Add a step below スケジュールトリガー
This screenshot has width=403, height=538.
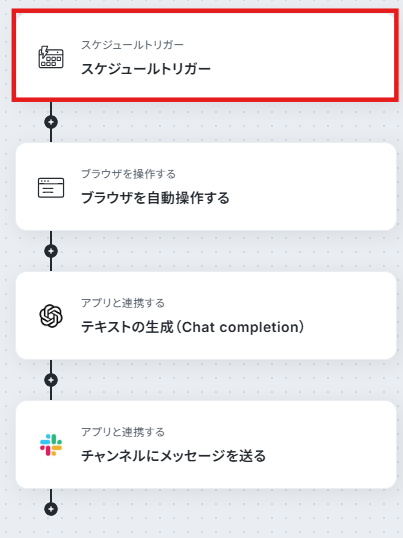tap(51, 122)
